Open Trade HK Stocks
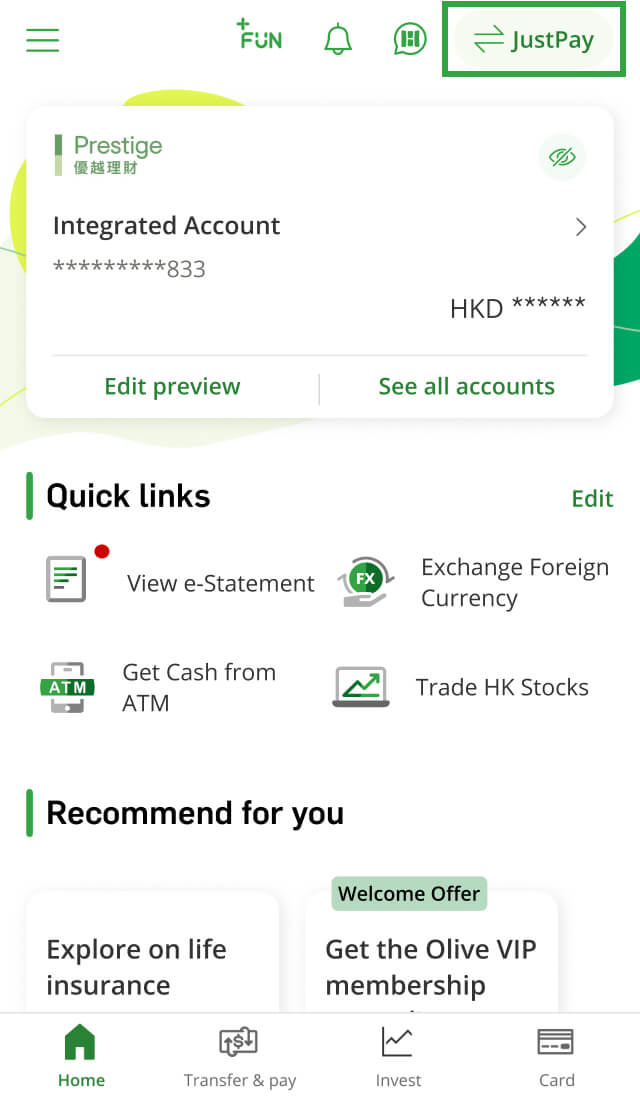640x1100 pixels. point(462,687)
